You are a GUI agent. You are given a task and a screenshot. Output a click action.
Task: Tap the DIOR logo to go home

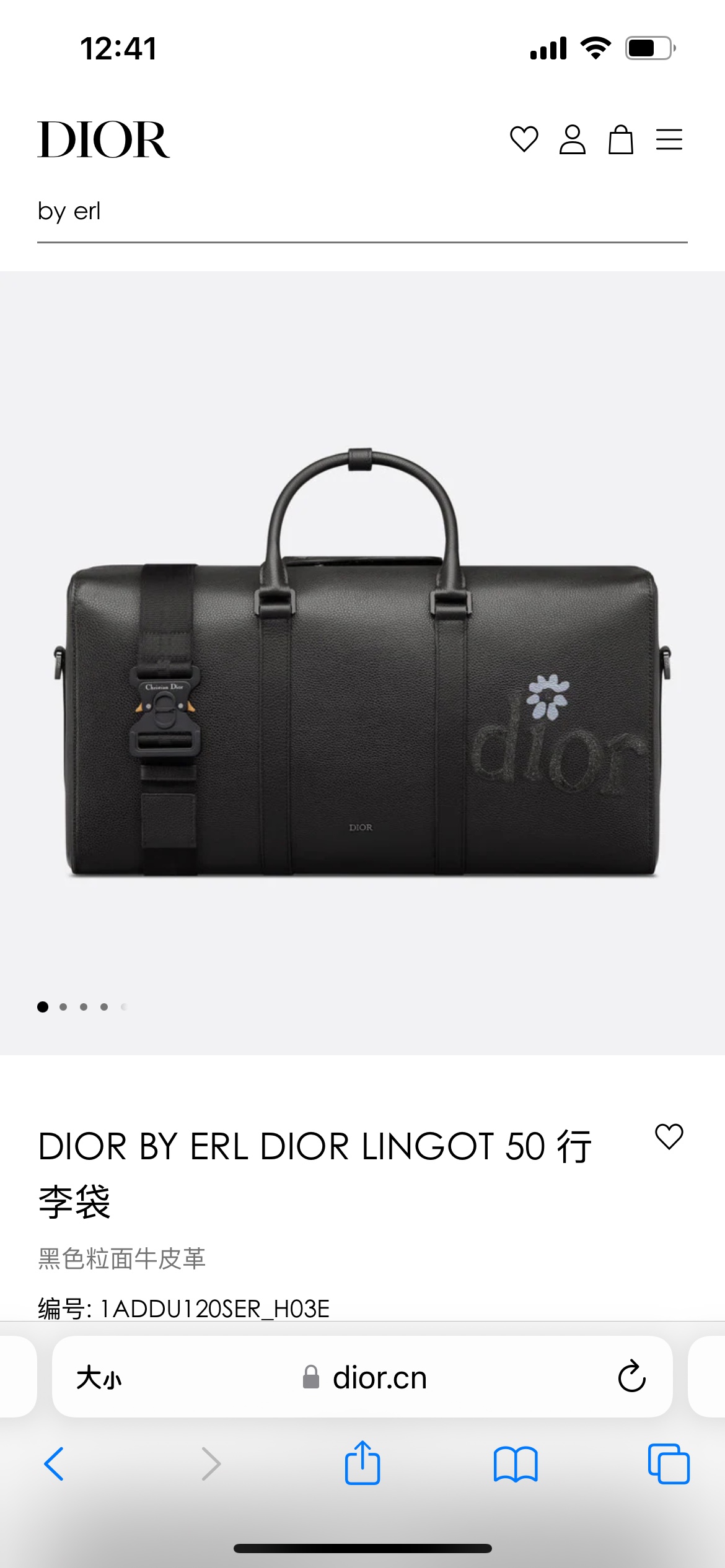click(x=103, y=140)
